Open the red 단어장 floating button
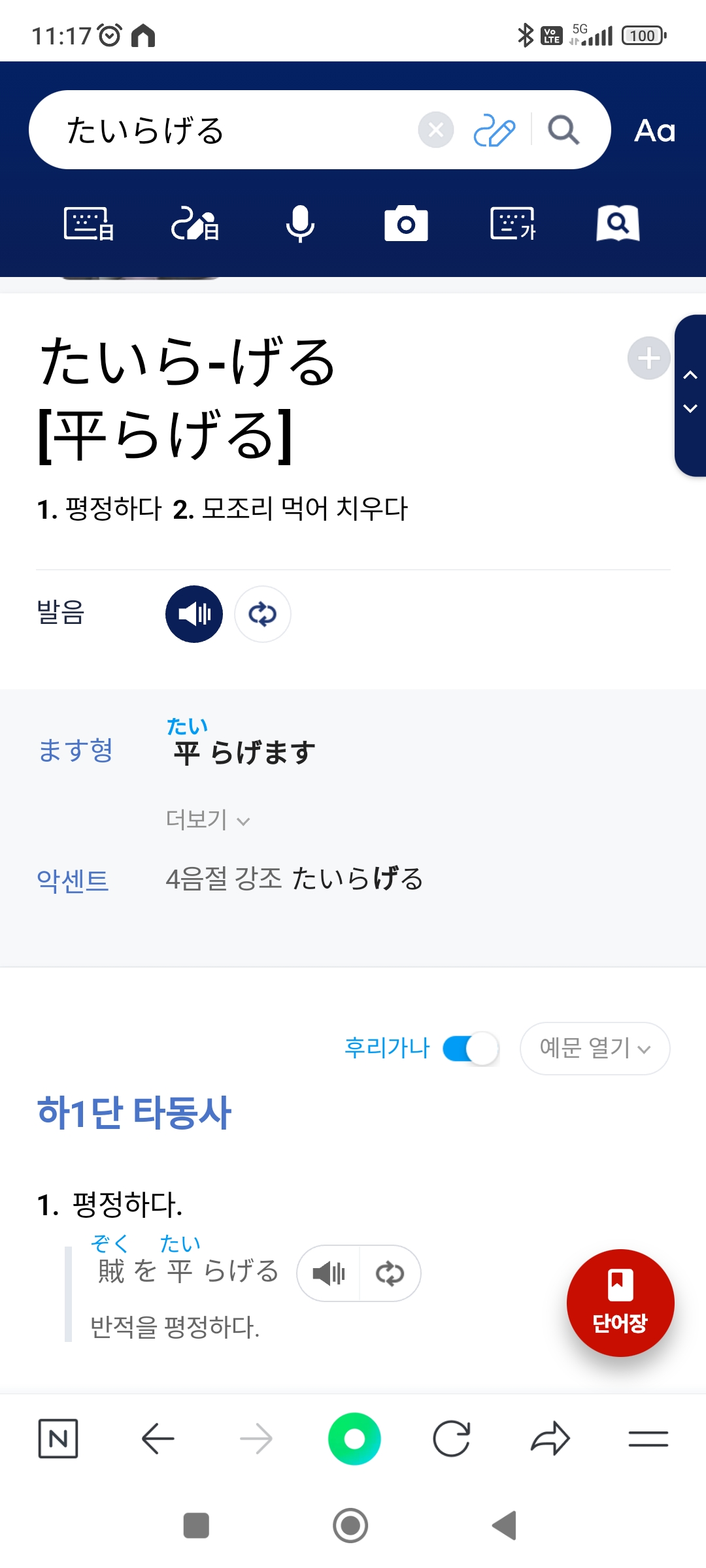Image resolution: width=706 pixels, height=1568 pixels. click(x=620, y=1303)
